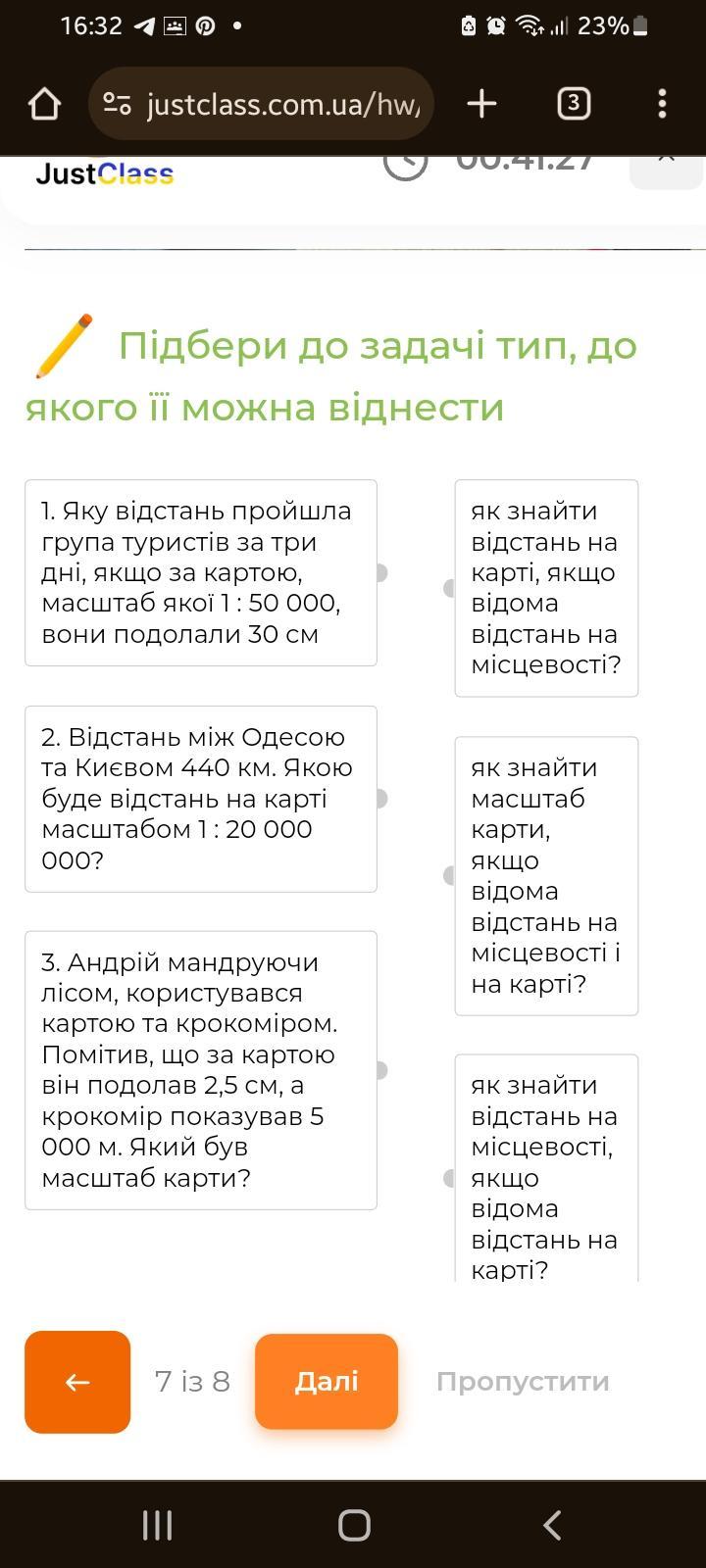Select task 2 about Odesa and Kyiv
The width and height of the screenshot is (706, 1568).
coord(200,798)
